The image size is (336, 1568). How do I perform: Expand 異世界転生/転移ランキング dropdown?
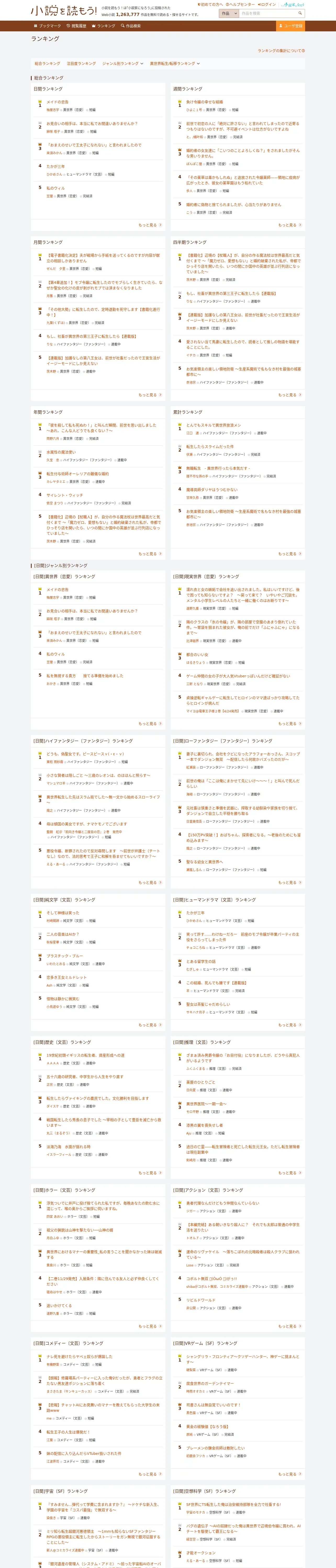174,63
